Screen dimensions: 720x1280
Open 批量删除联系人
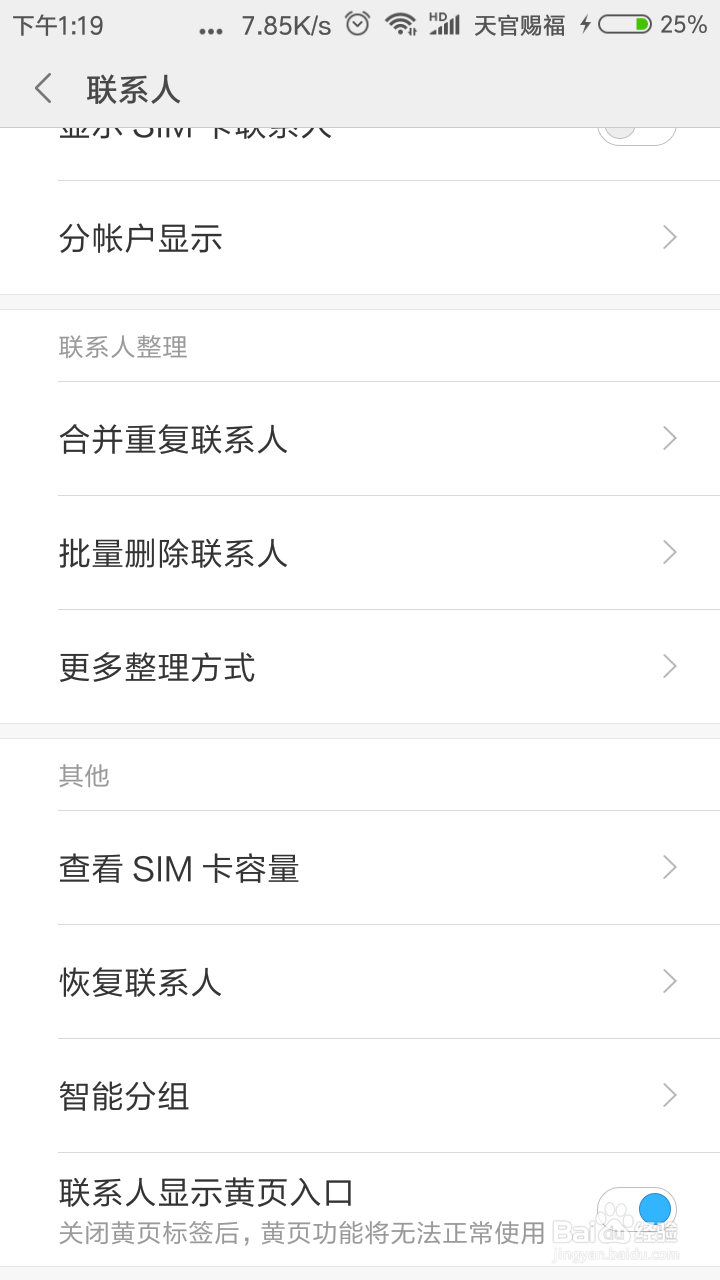[360, 553]
